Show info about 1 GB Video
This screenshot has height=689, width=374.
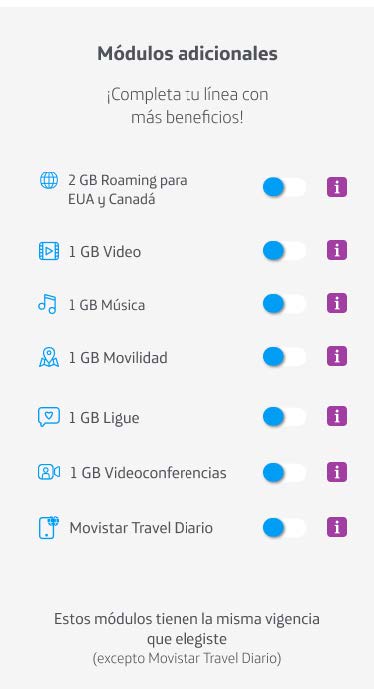(337, 250)
